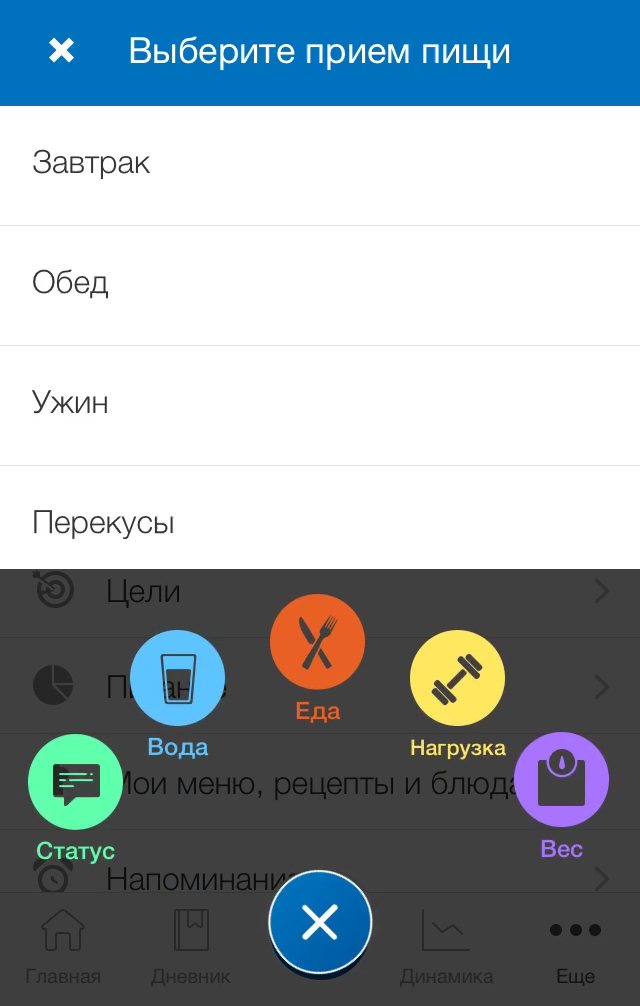The height and width of the screenshot is (1006, 640).
Task: Open the Статус message button
Action: [x=75, y=782]
